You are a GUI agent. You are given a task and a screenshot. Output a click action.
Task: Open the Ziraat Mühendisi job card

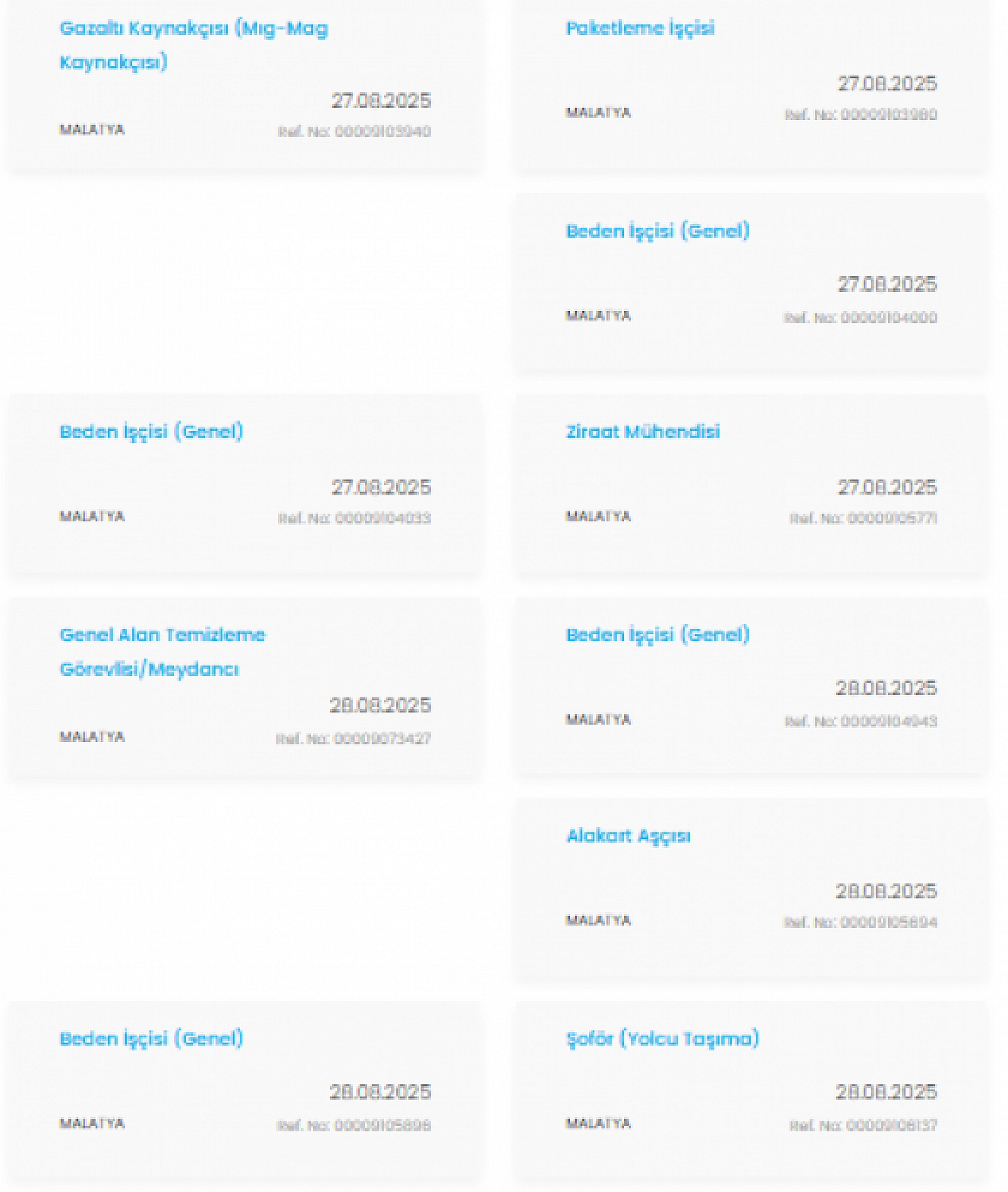(x=642, y=432)
